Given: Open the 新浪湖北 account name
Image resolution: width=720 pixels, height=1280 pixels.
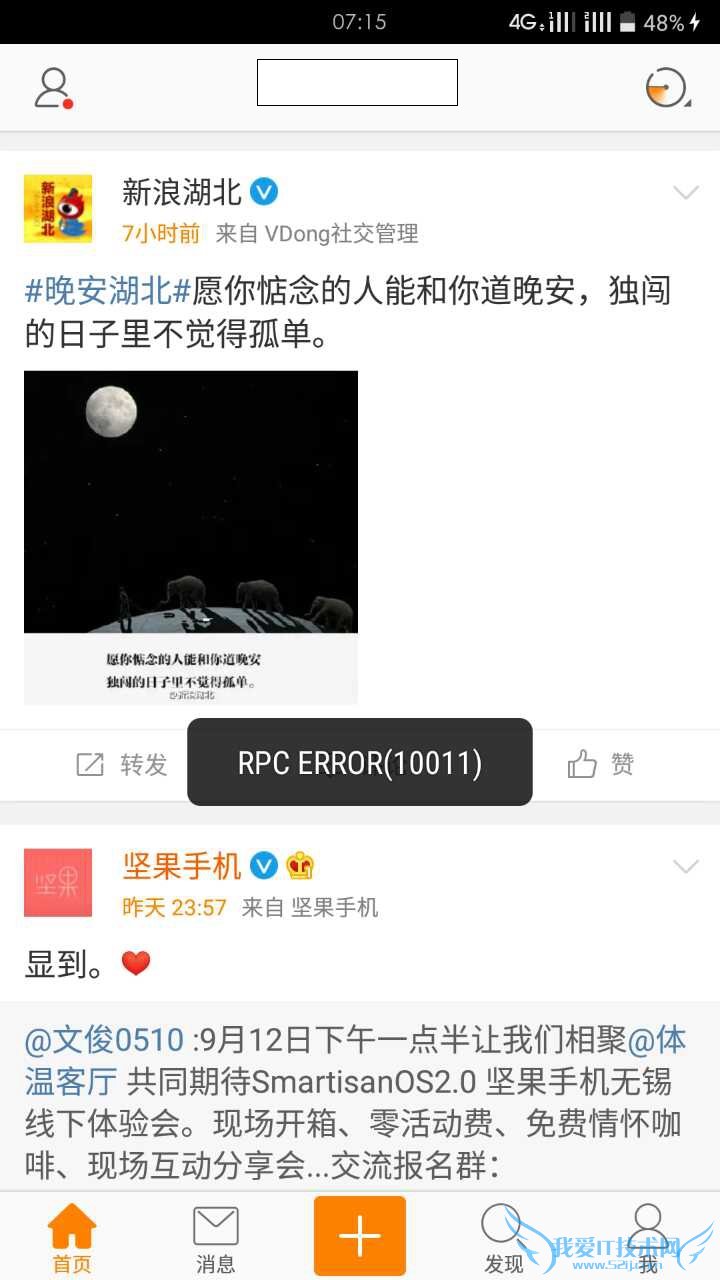Looking at the screenshot, I should (182, 191).
